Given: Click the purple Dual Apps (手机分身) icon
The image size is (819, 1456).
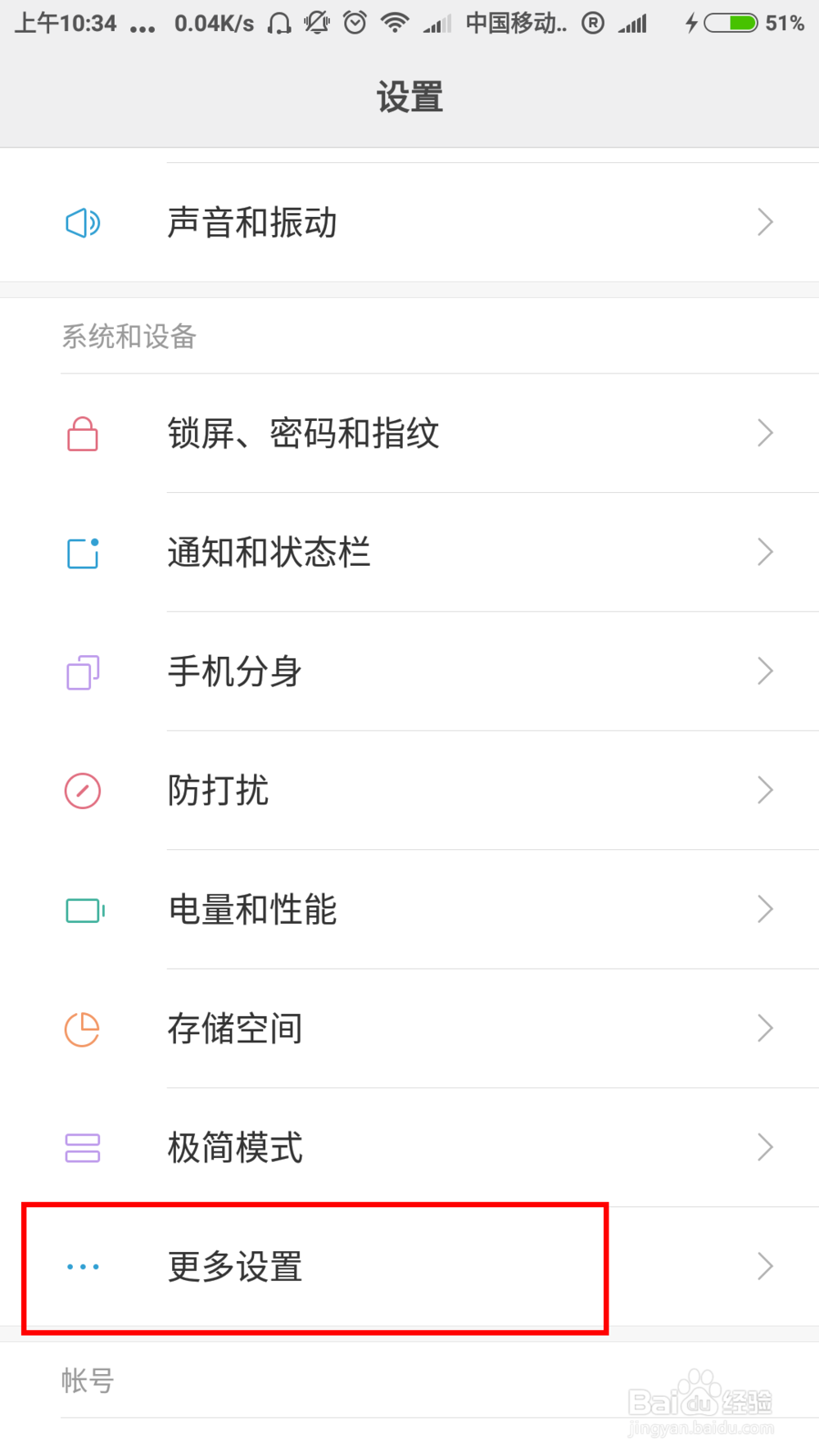Looking at the screenshot, I should coord(82,671).
